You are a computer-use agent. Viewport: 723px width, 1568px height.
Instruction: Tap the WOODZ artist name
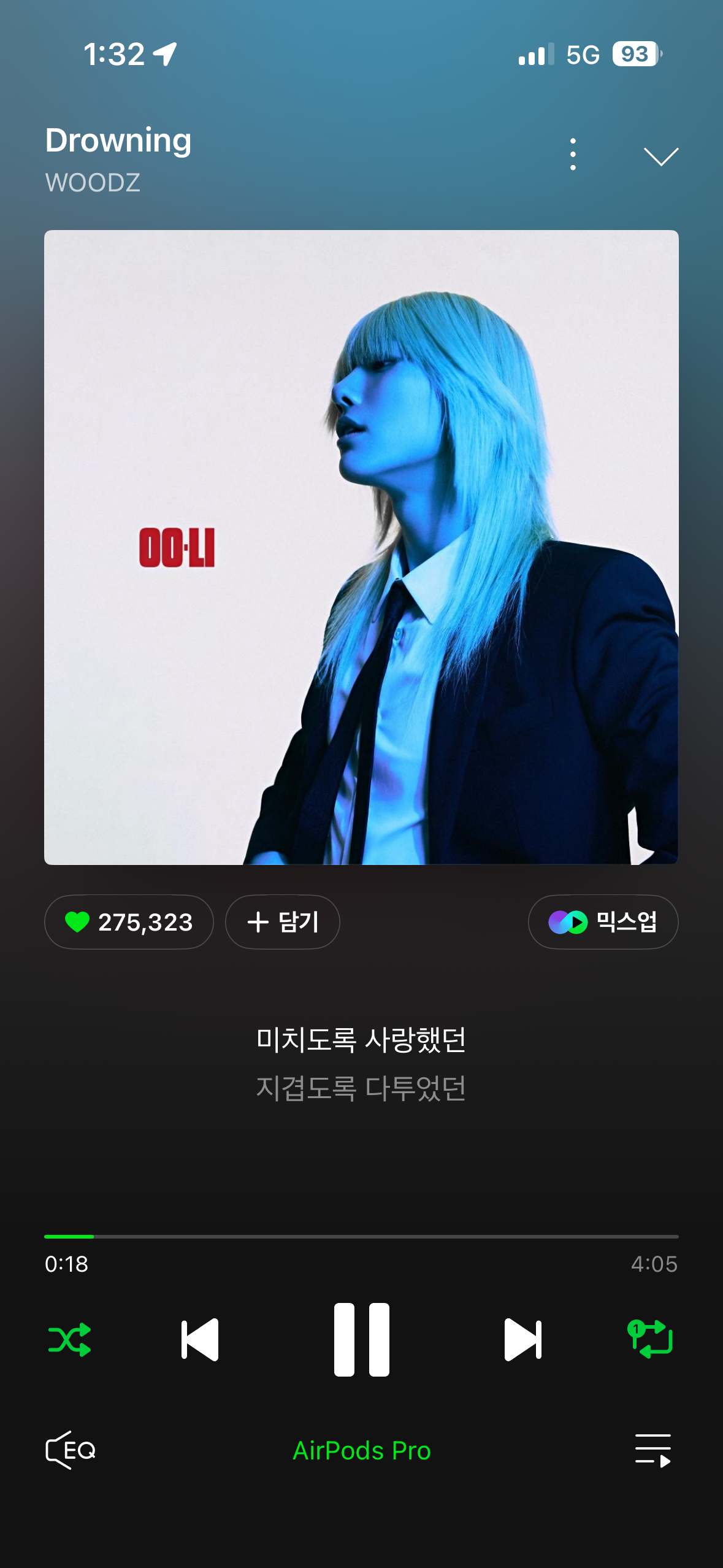[x=93, y=183]
